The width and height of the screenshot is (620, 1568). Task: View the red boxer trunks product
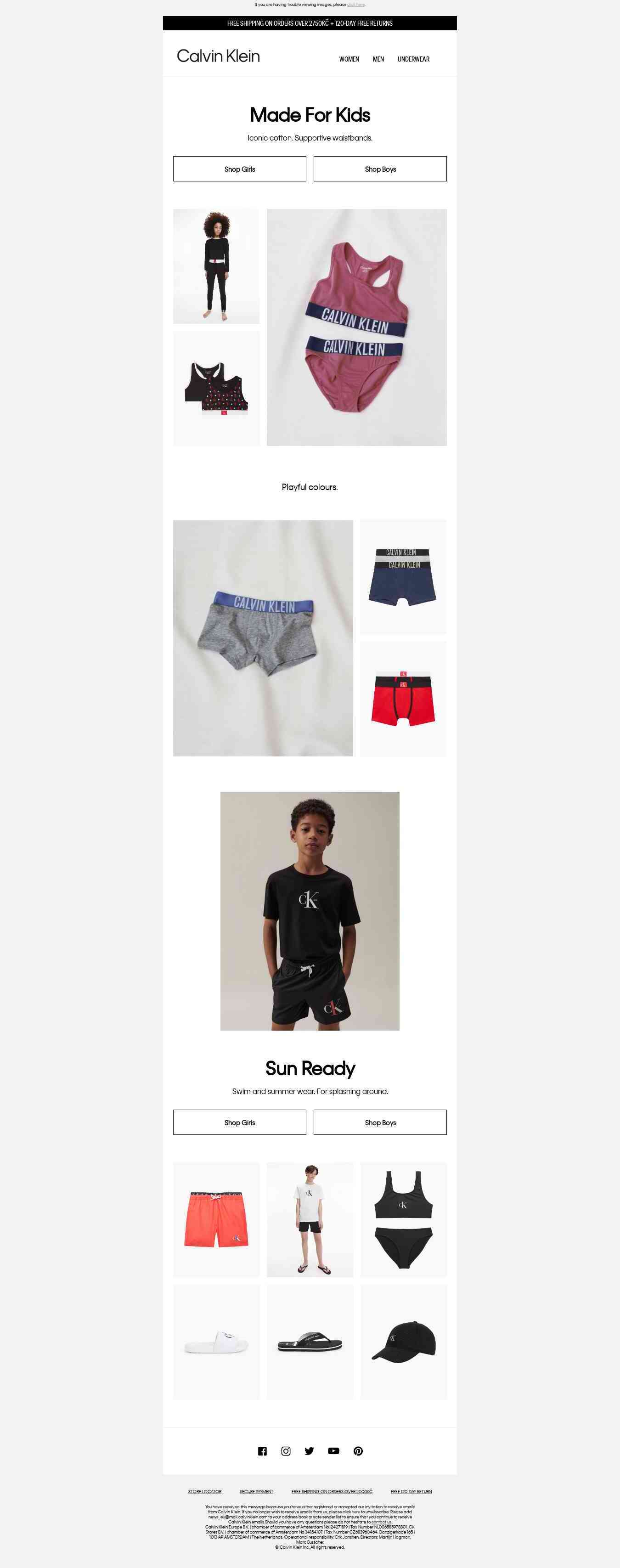point(403,699)
